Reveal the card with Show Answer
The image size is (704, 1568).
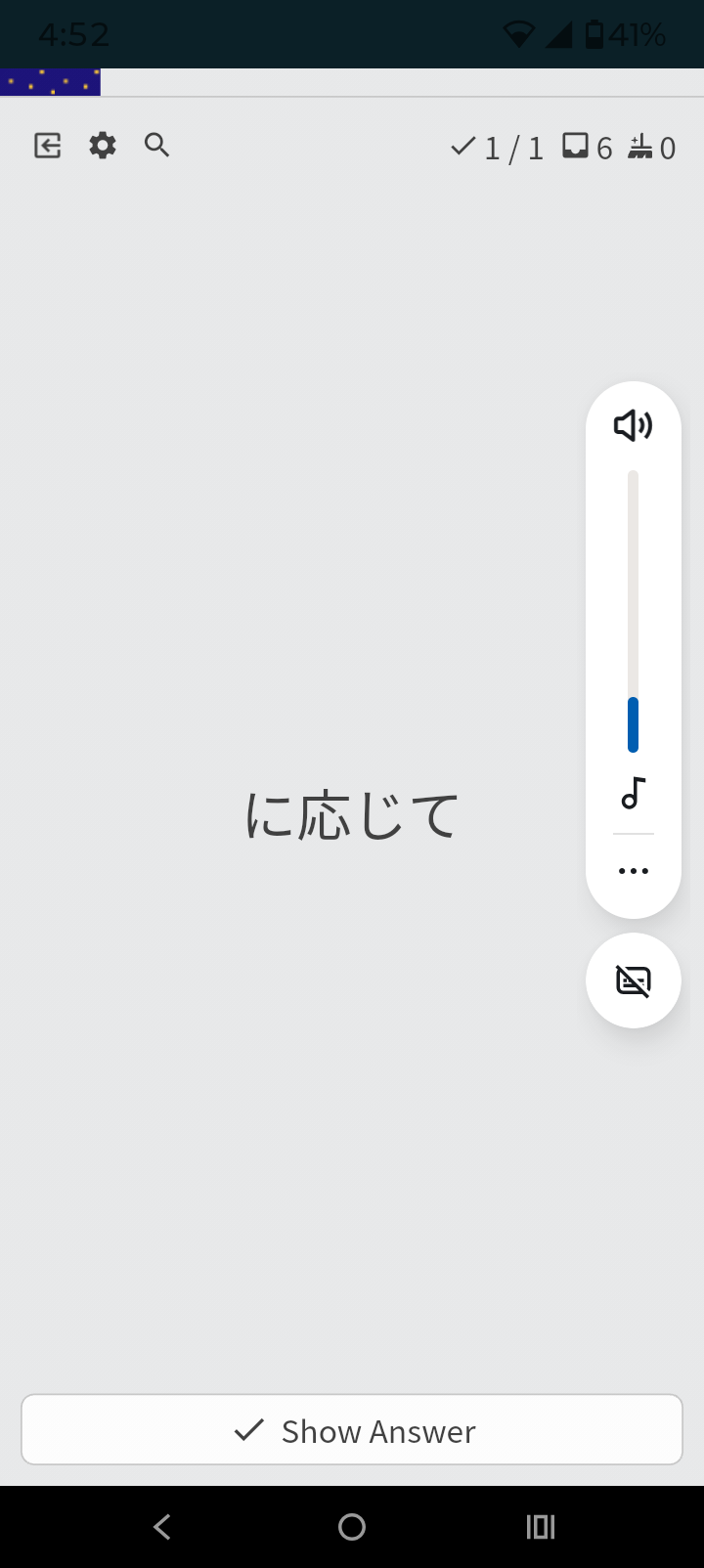(x=352, y=1430)
